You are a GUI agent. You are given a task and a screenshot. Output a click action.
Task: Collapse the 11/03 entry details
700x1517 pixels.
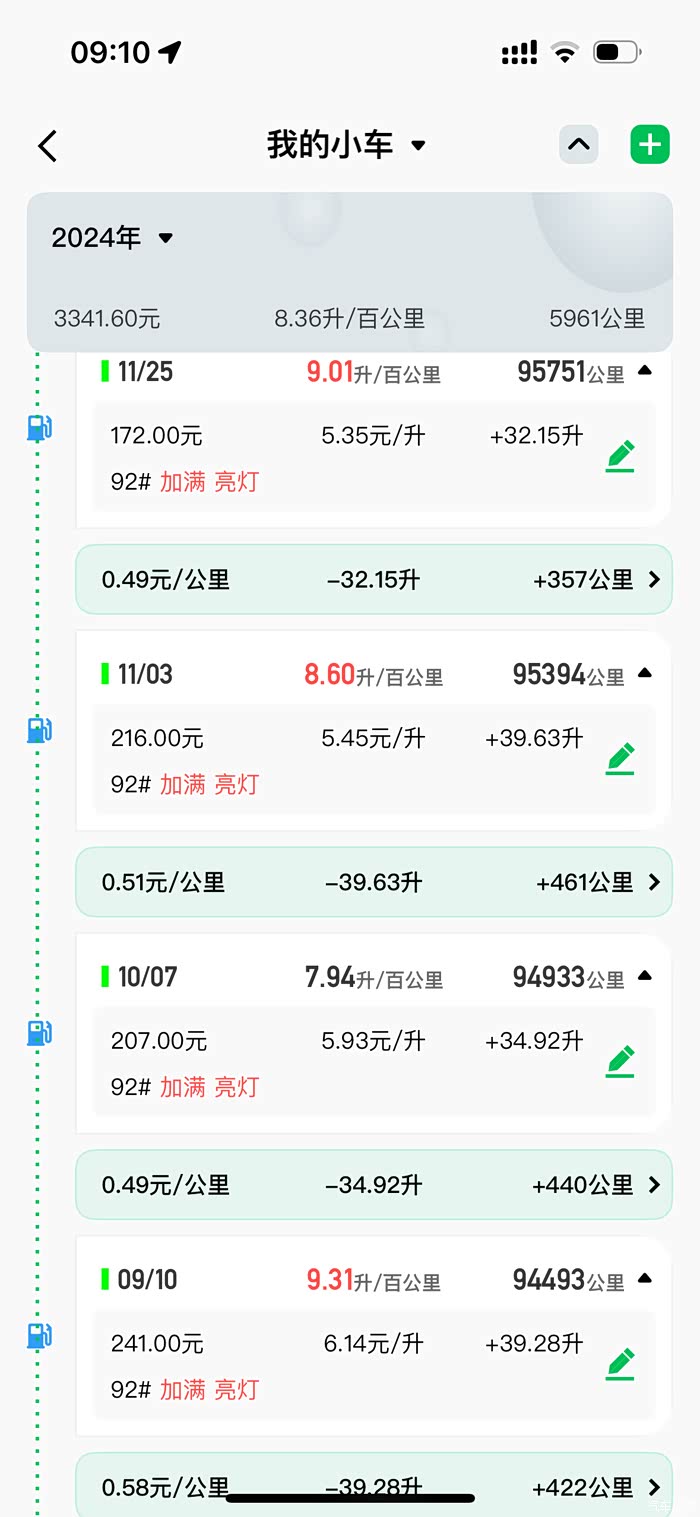[x=645, y=674]
